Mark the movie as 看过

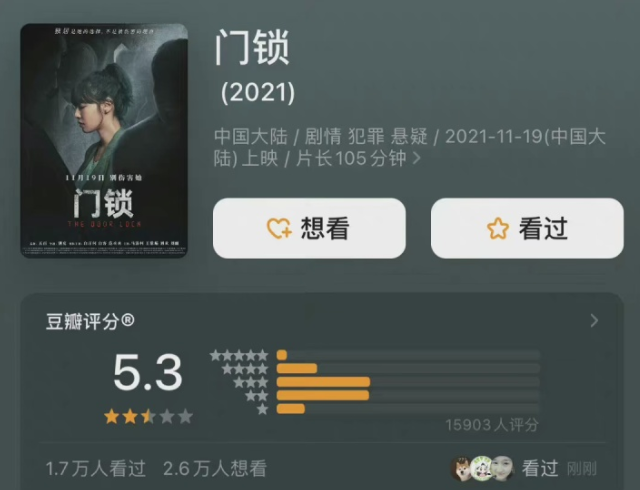(526, 228)
